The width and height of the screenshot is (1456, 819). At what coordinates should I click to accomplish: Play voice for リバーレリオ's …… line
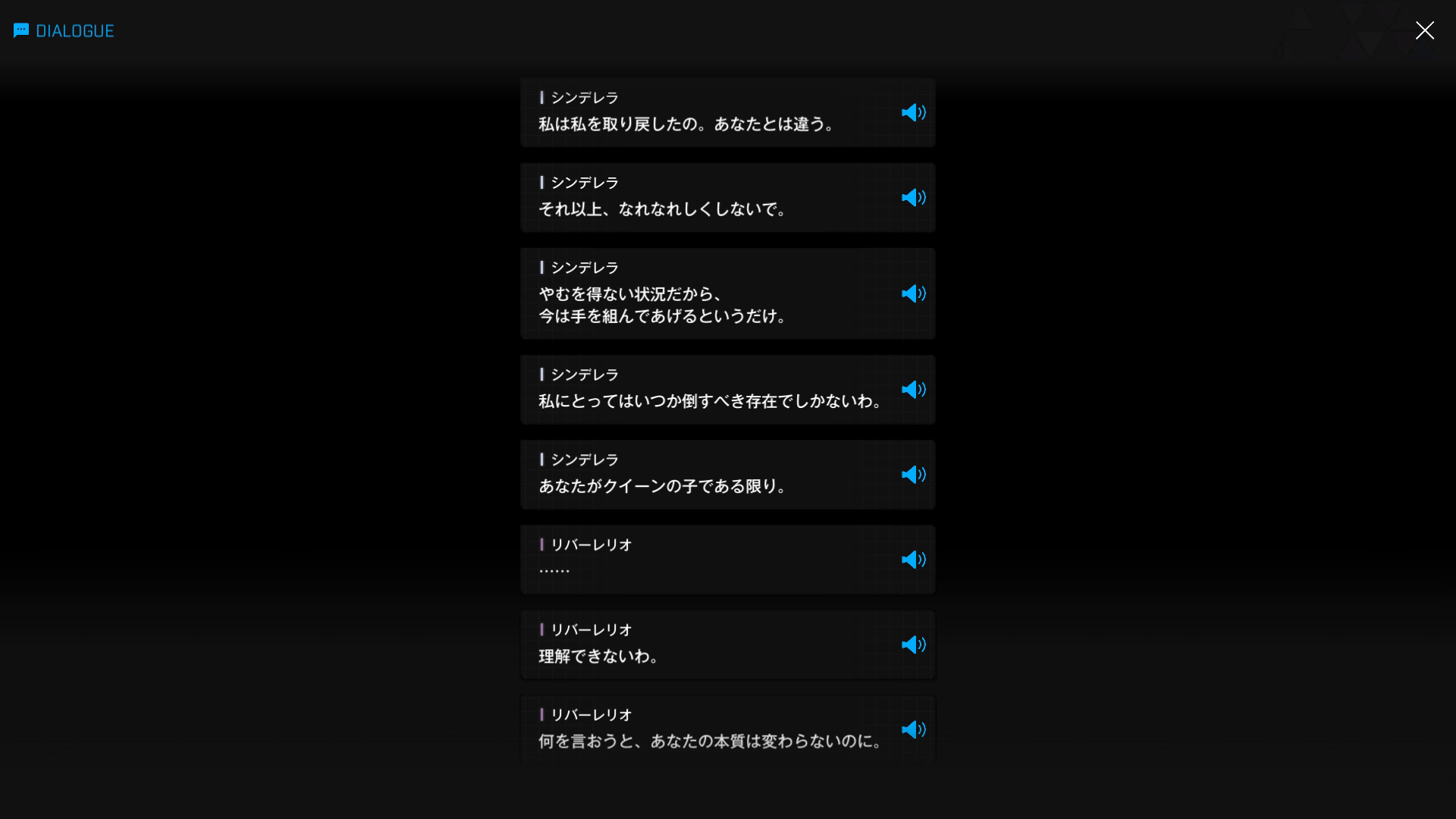[913, 559]
